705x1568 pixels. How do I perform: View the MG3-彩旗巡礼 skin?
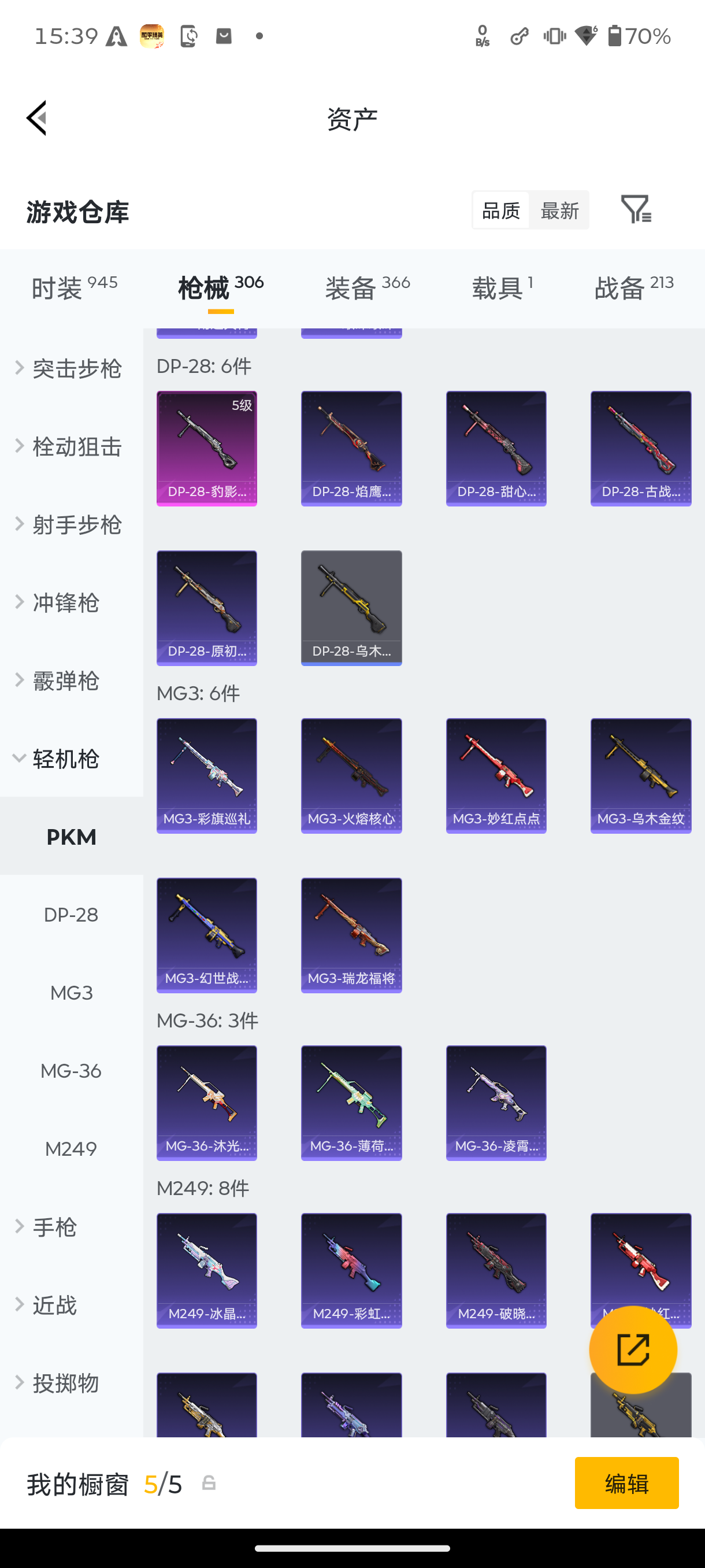[x=207, y=775]
